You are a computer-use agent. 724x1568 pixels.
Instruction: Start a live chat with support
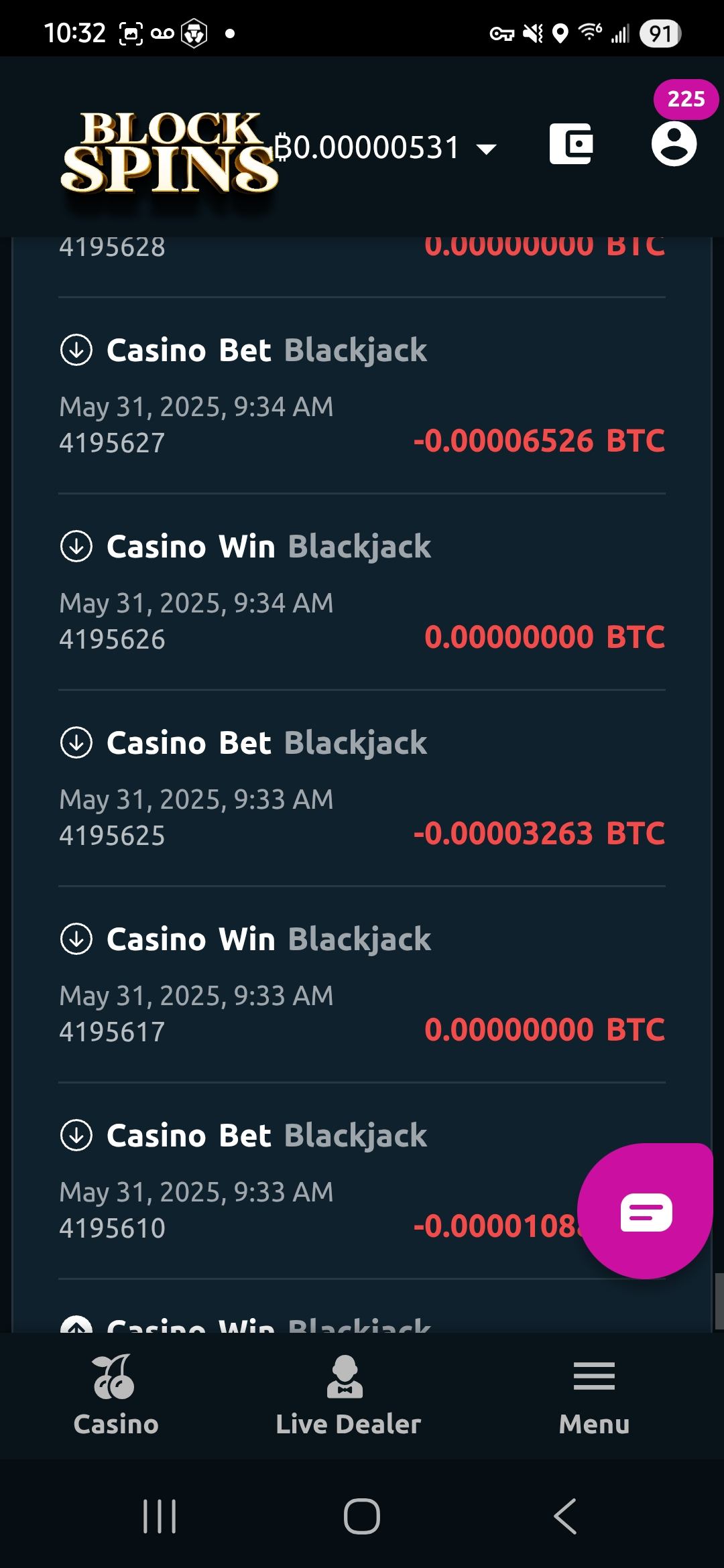tap(645, 1211)
